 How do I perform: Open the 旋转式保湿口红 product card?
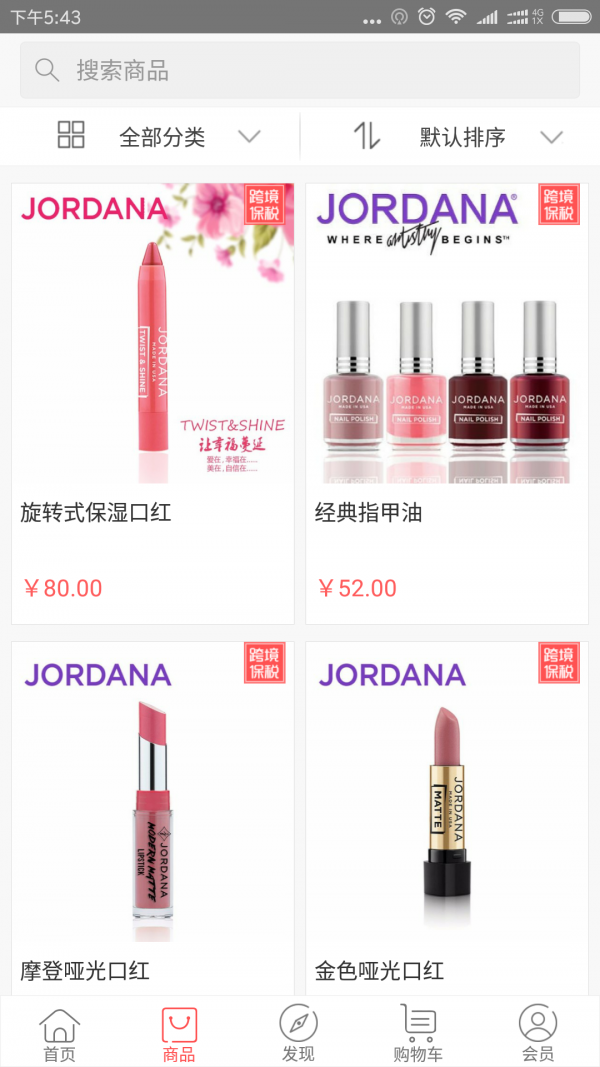click(153, 400)
